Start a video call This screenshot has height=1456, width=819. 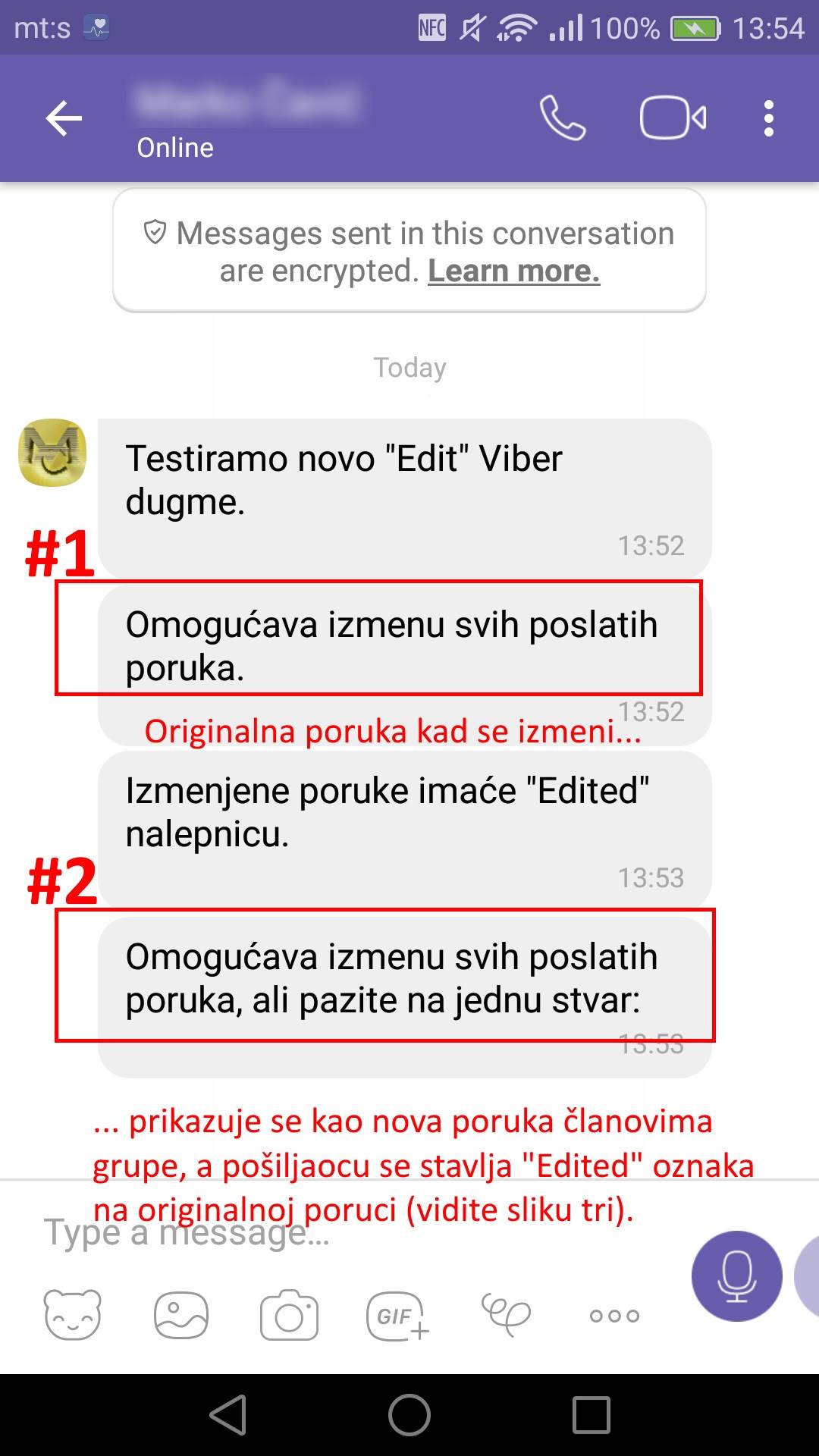tap(673, 118)
